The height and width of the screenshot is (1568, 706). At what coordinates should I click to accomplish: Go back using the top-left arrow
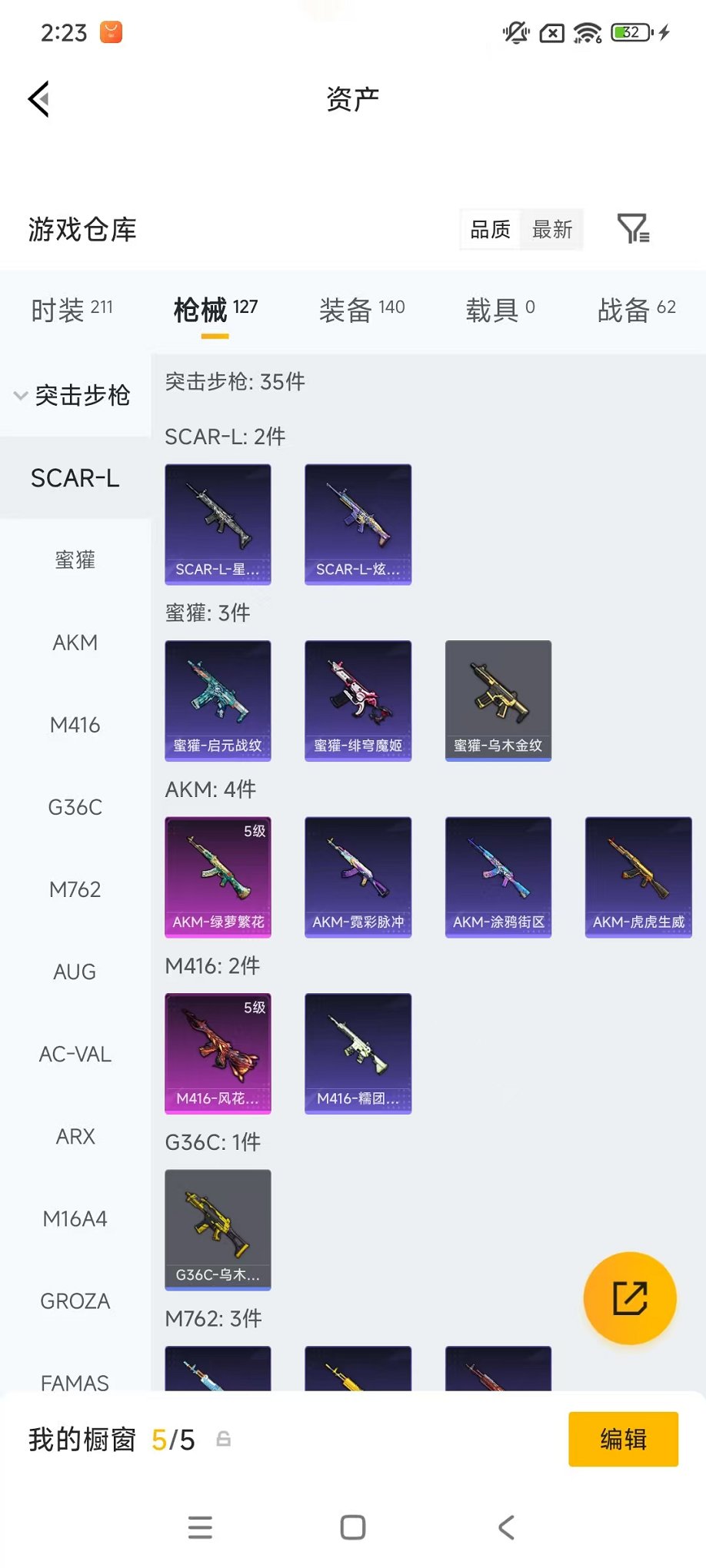pyautogui.click(x=39, y=99)
